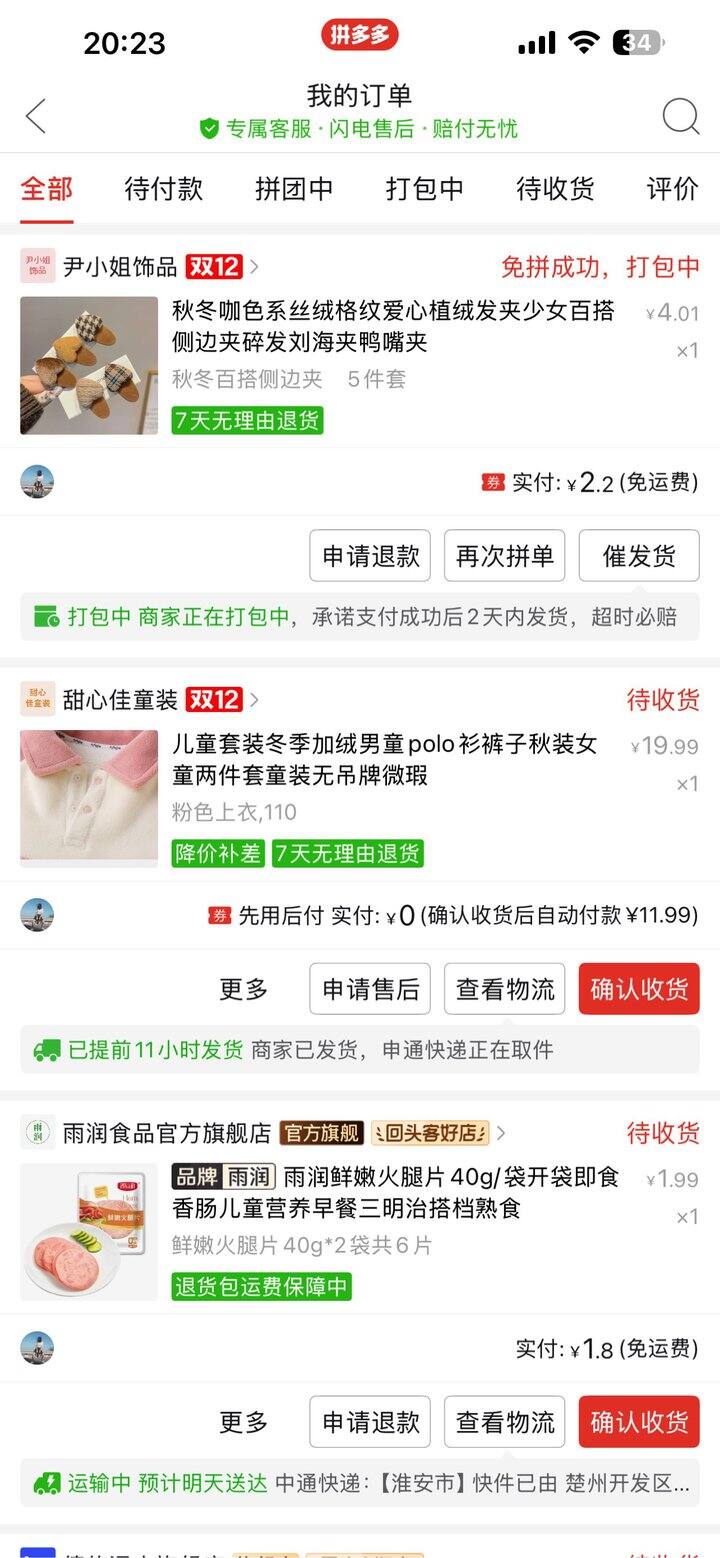
Task: Switch to the 评价 tab
Action: (x=672, y=188)
